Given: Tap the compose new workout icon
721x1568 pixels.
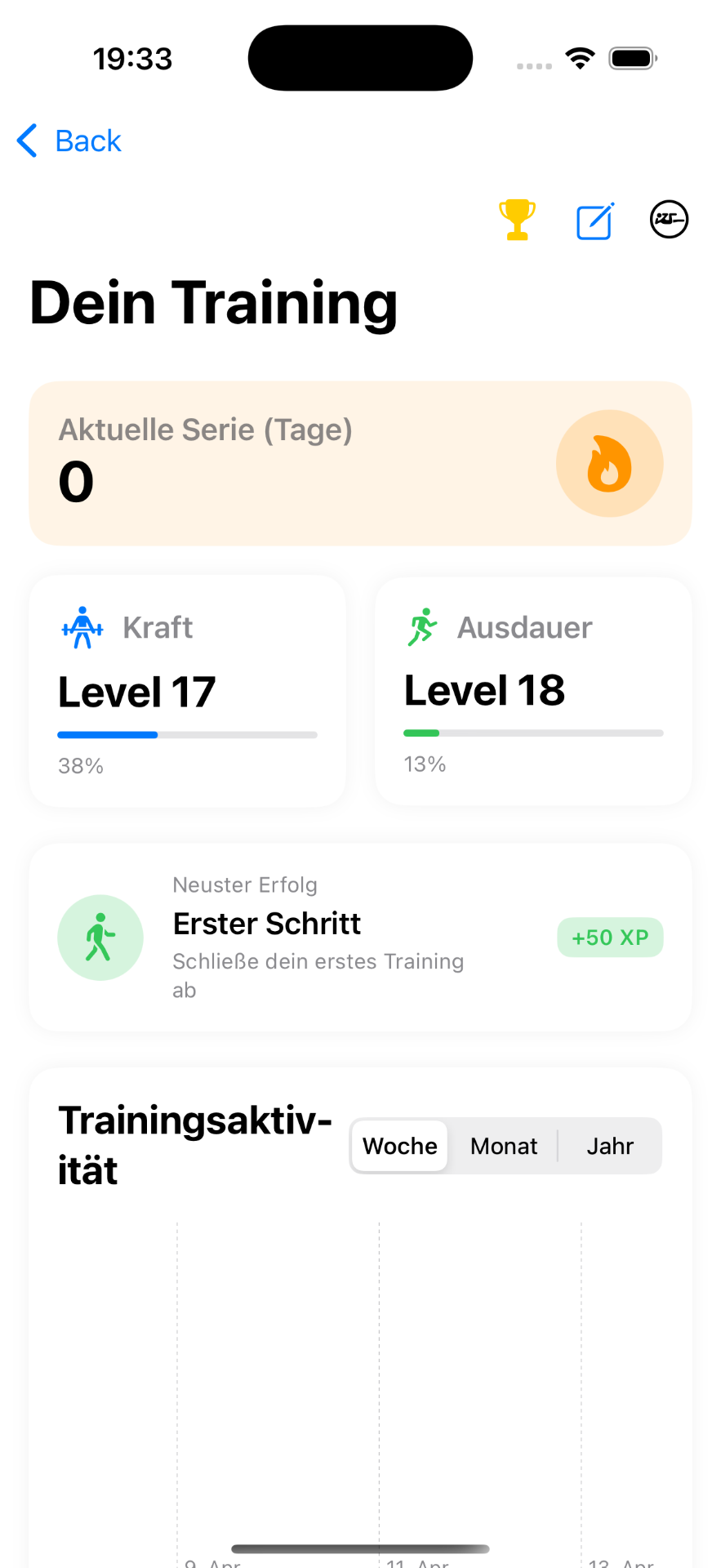Looking at the screenshot, I should [x=594, y=219].
